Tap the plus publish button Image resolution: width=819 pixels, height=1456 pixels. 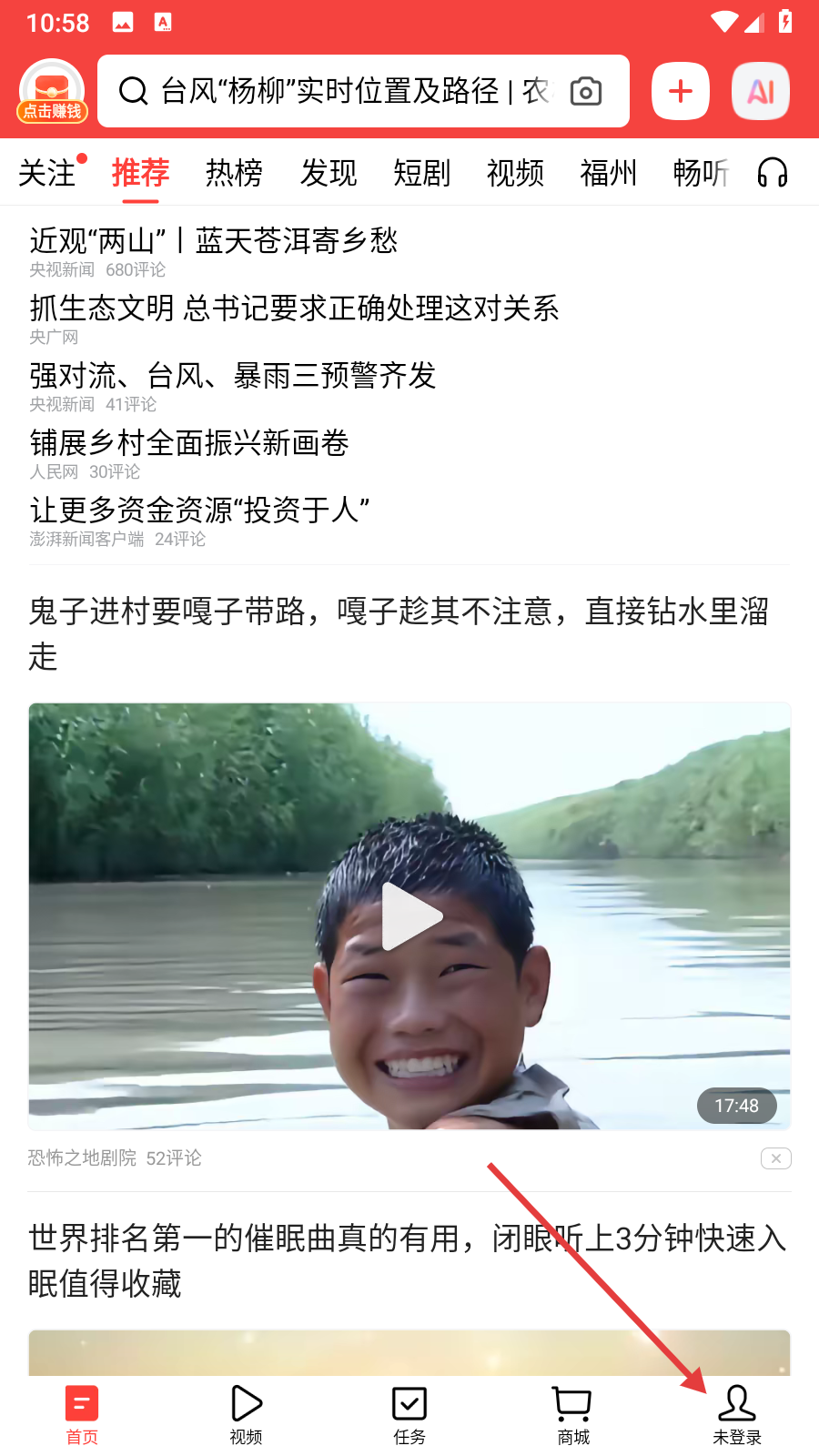click(681, 91)
